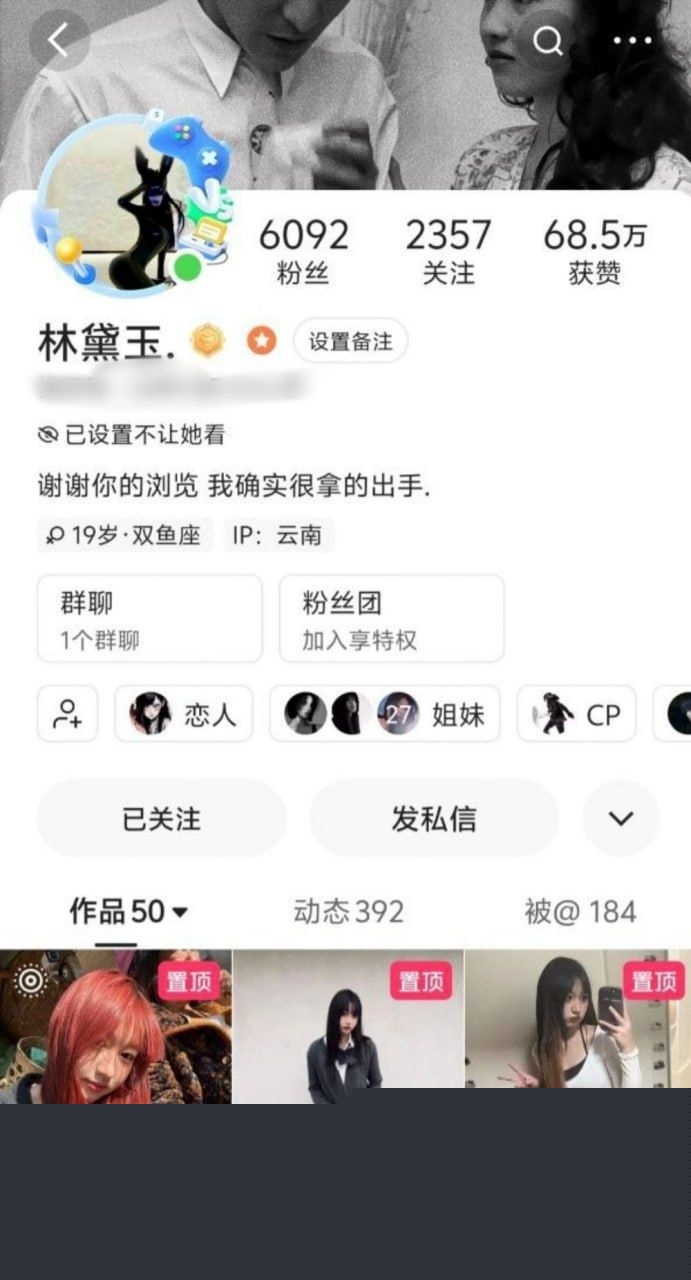Open the 恋人 relationship chip
The image size is (691, 1280).
[x=184, y=714]
